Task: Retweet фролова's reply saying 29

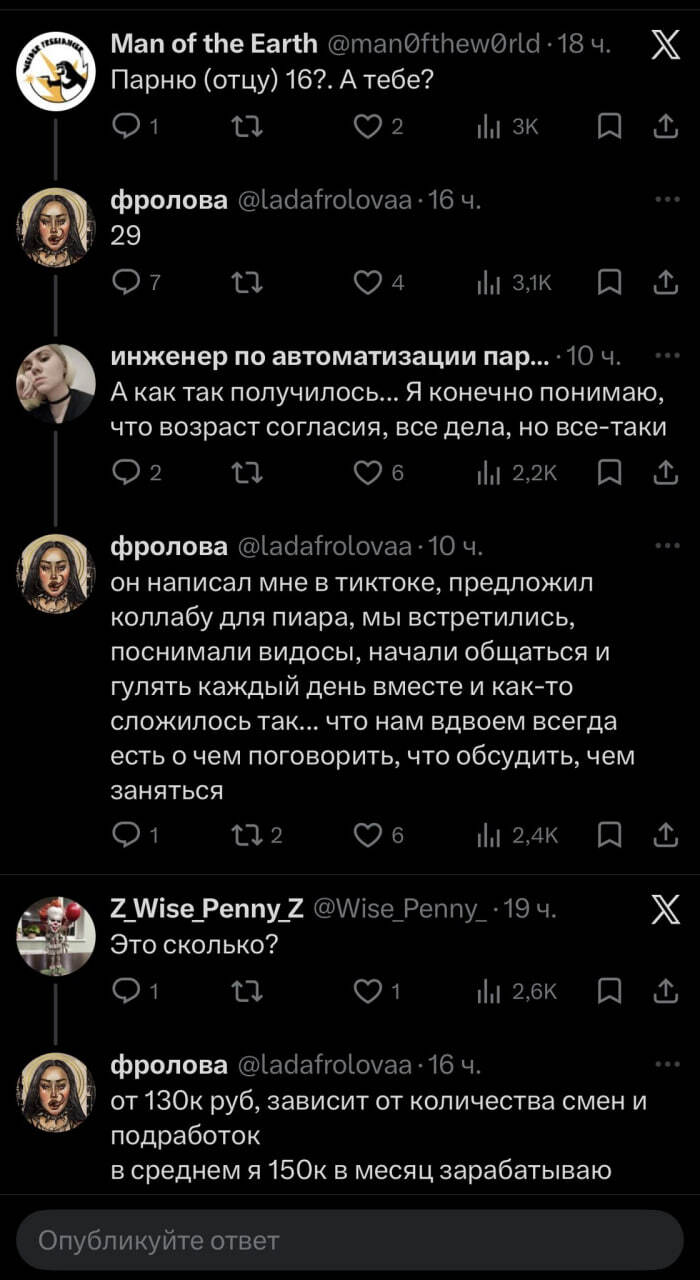Action: tap(247, 283)
